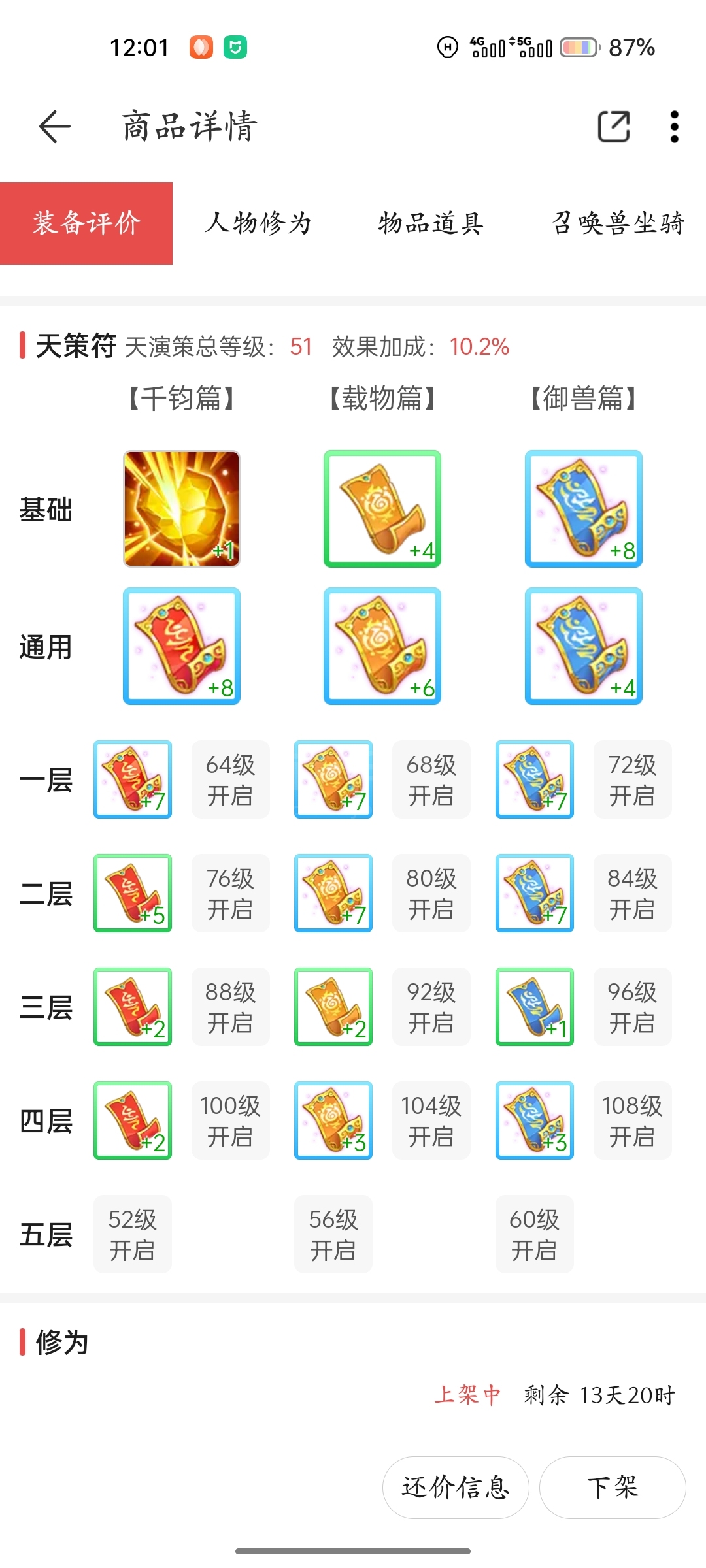This screenshot has width=706, height=1568.
Task: Tap the 四层 red +2 talisman
Action: (133, 1120)
